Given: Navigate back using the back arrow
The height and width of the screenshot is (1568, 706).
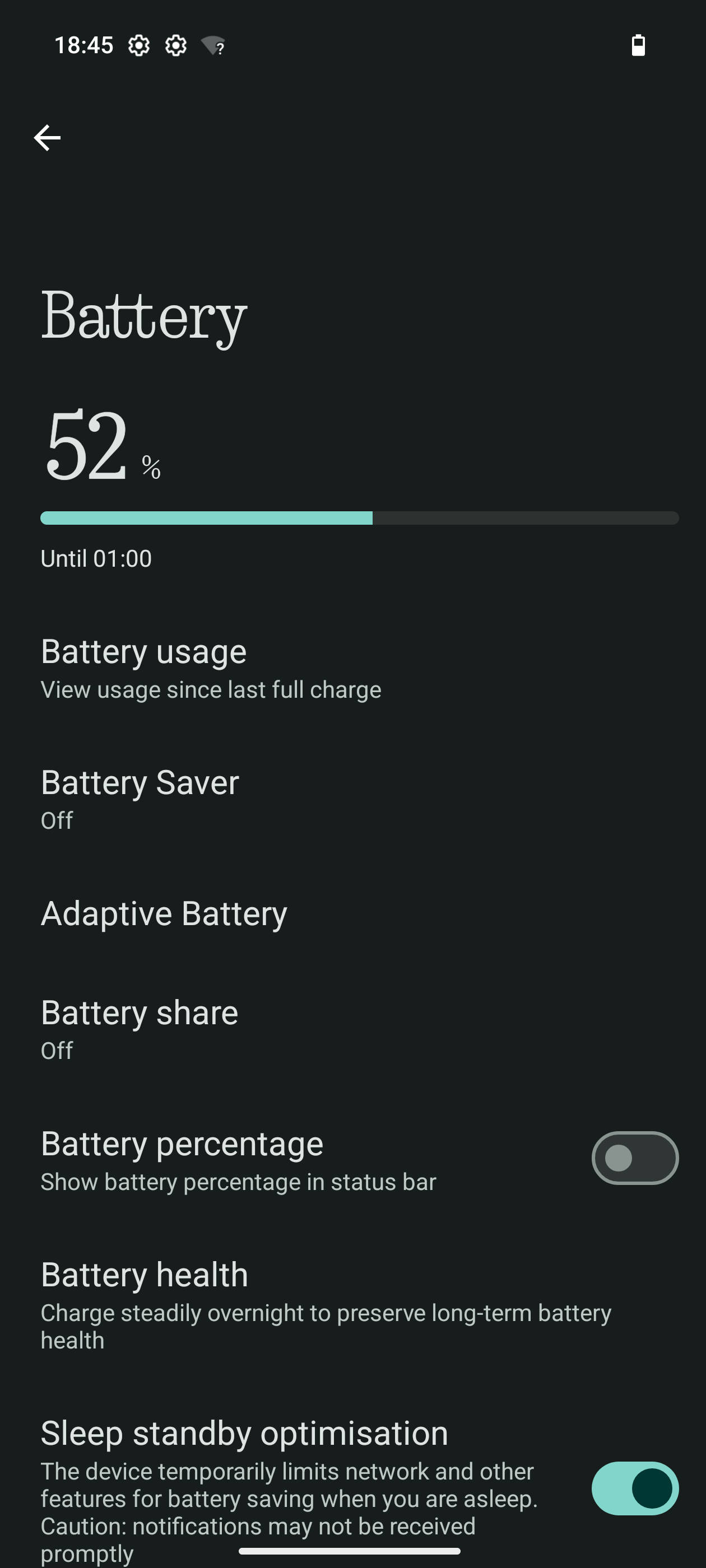Looking at the screenshot, I should [x=47, y=138].
